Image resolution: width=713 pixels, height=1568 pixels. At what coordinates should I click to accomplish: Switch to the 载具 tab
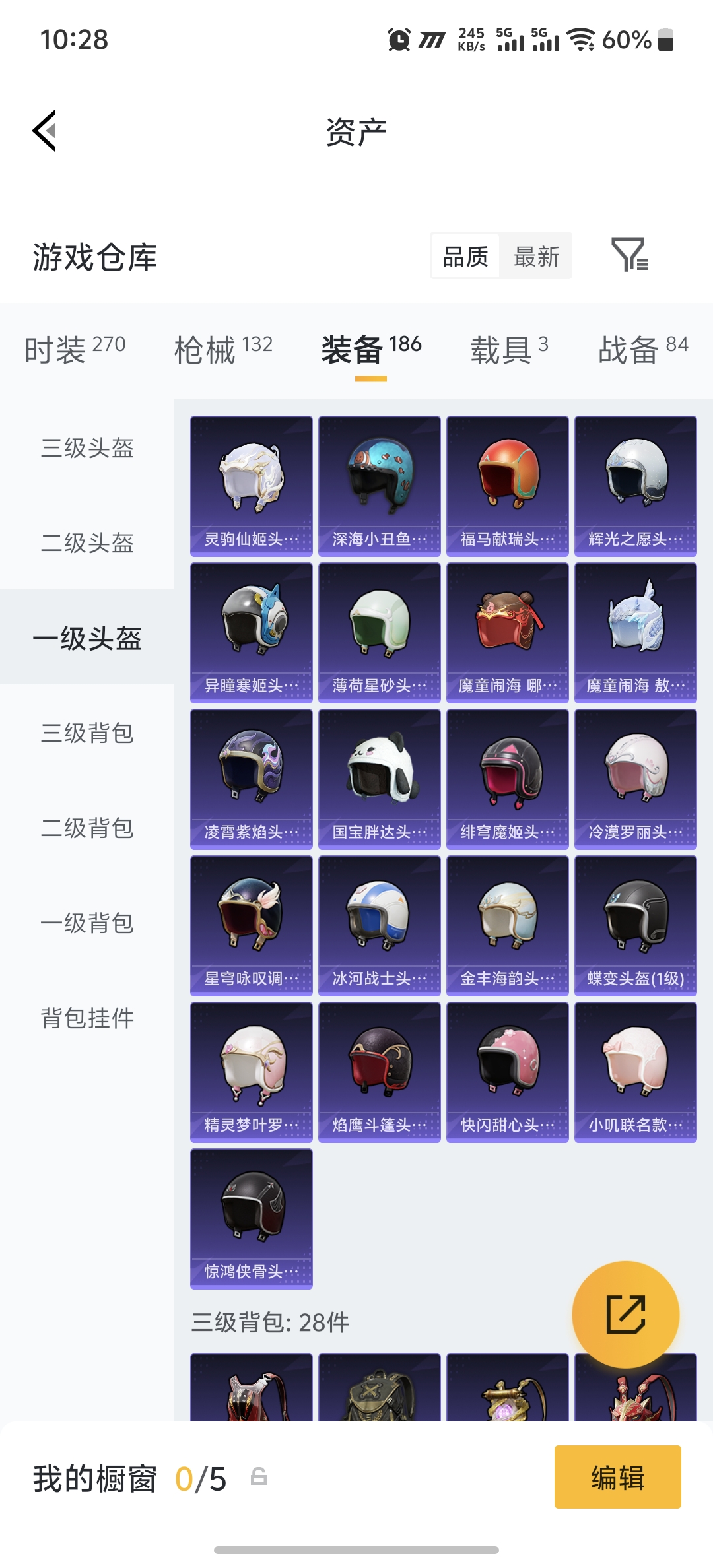(508, 349)
